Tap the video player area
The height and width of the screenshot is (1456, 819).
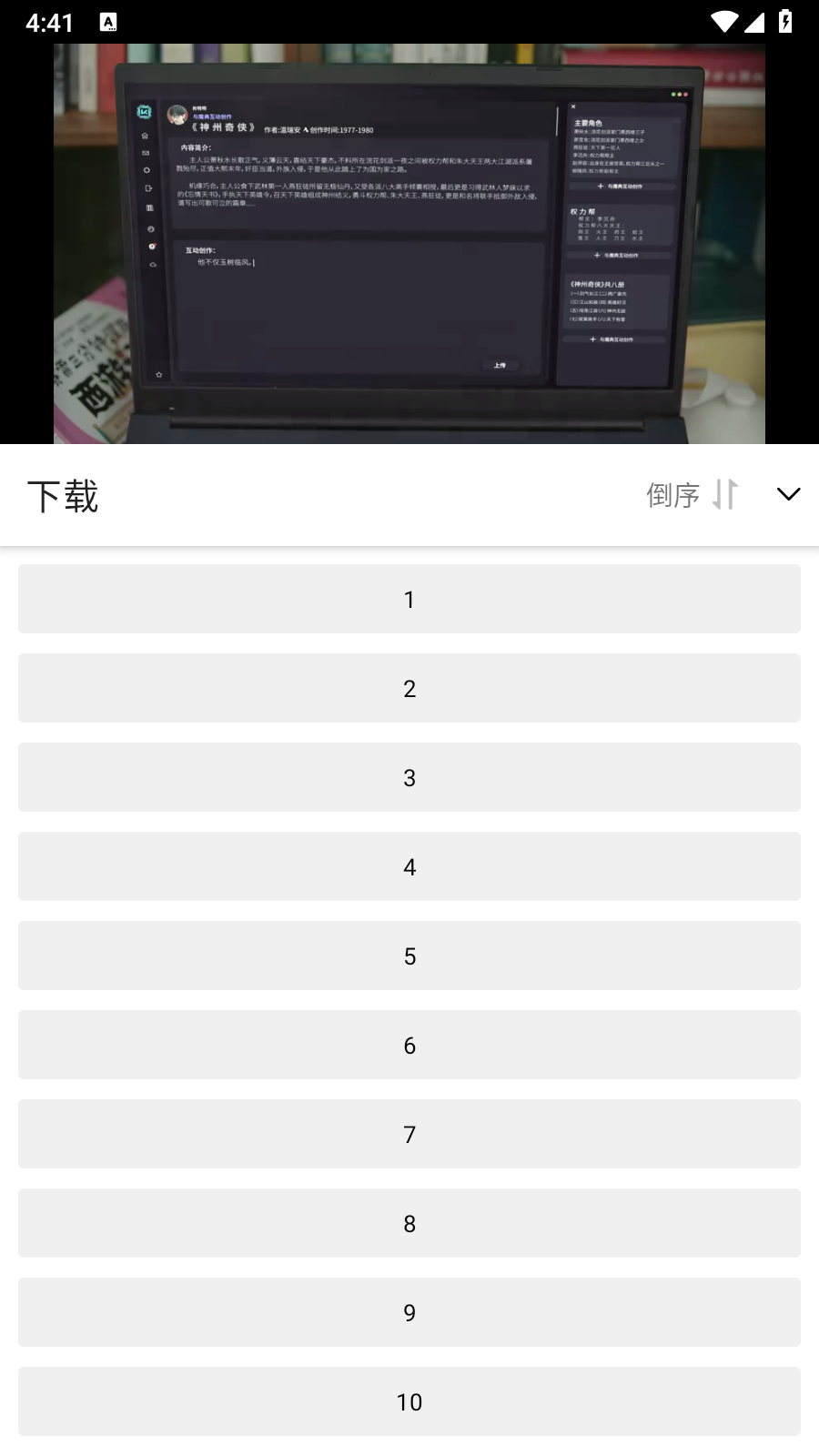click(x=409, y=244)
